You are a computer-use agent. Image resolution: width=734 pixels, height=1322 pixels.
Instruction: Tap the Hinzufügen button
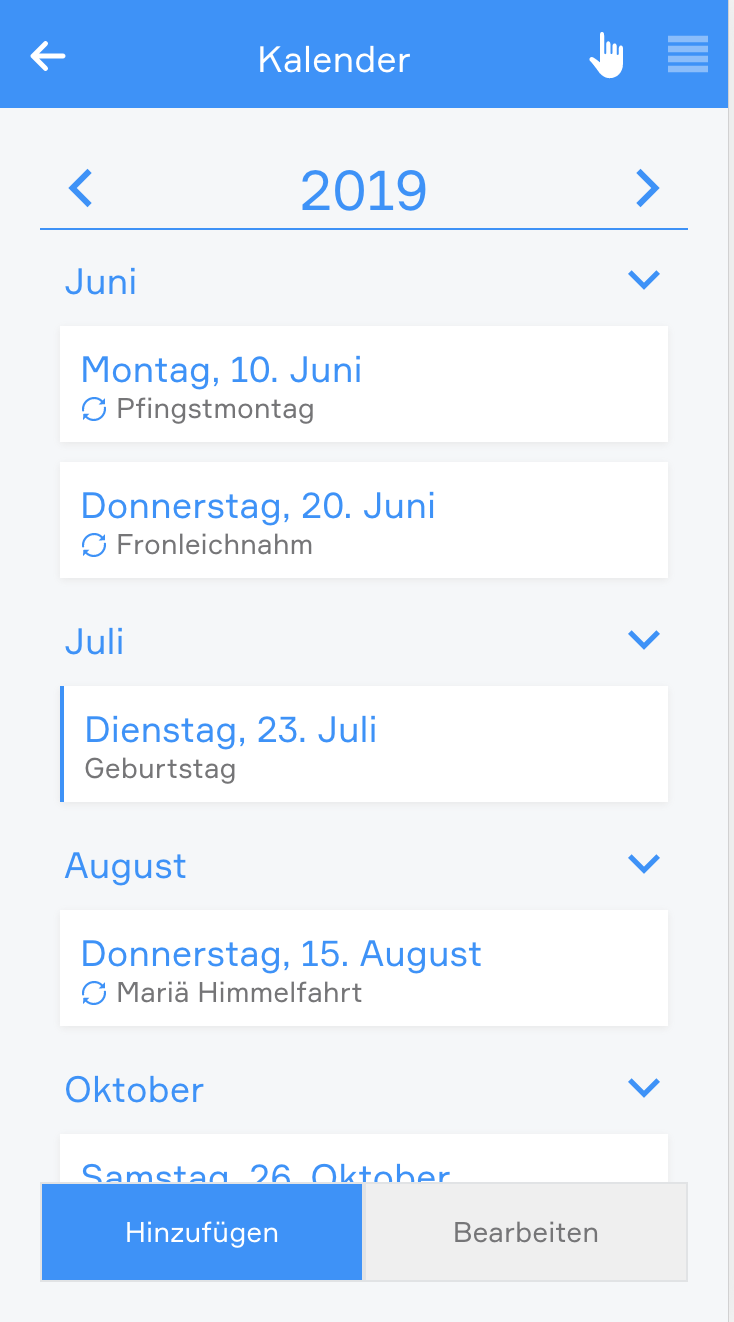(202, 1232)
